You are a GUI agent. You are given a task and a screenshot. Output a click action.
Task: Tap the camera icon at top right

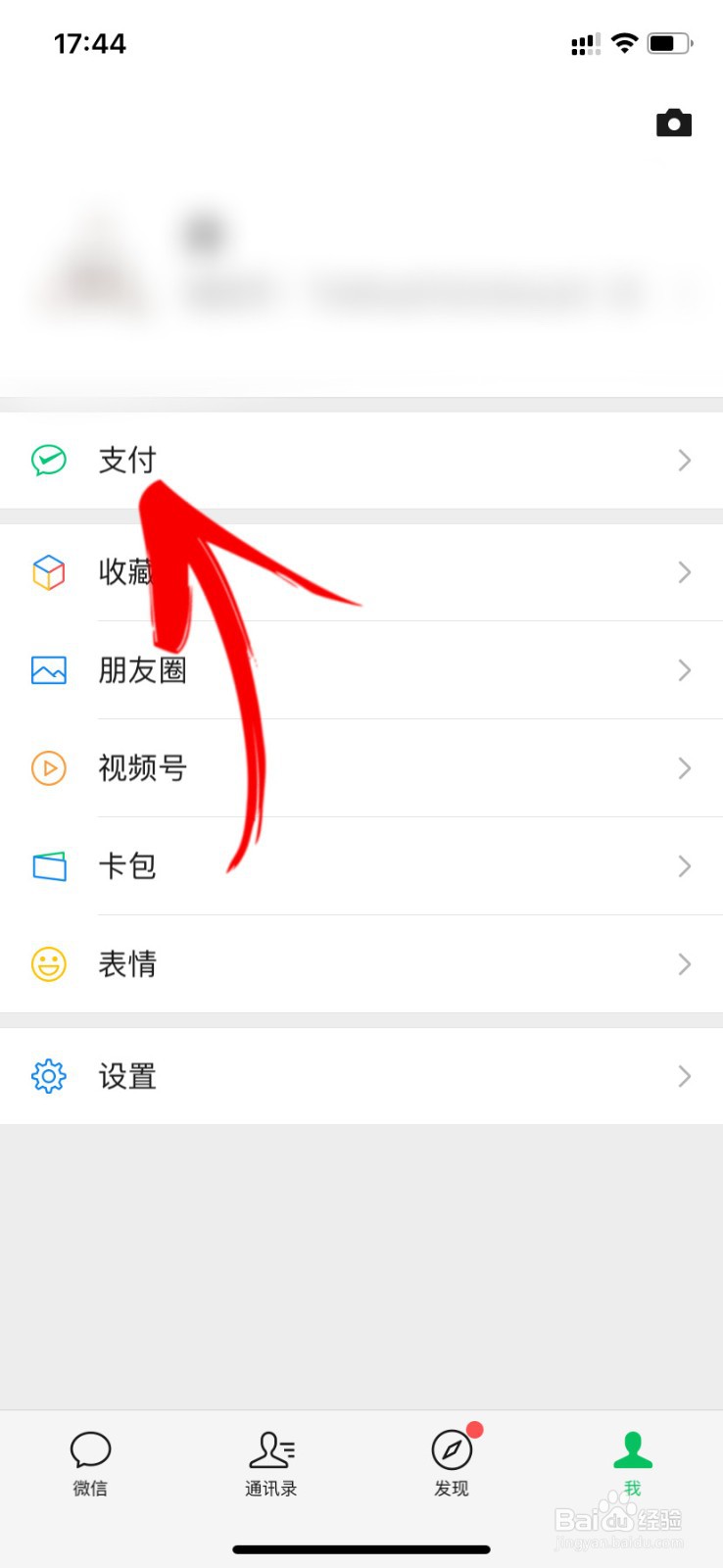point(674,122)
